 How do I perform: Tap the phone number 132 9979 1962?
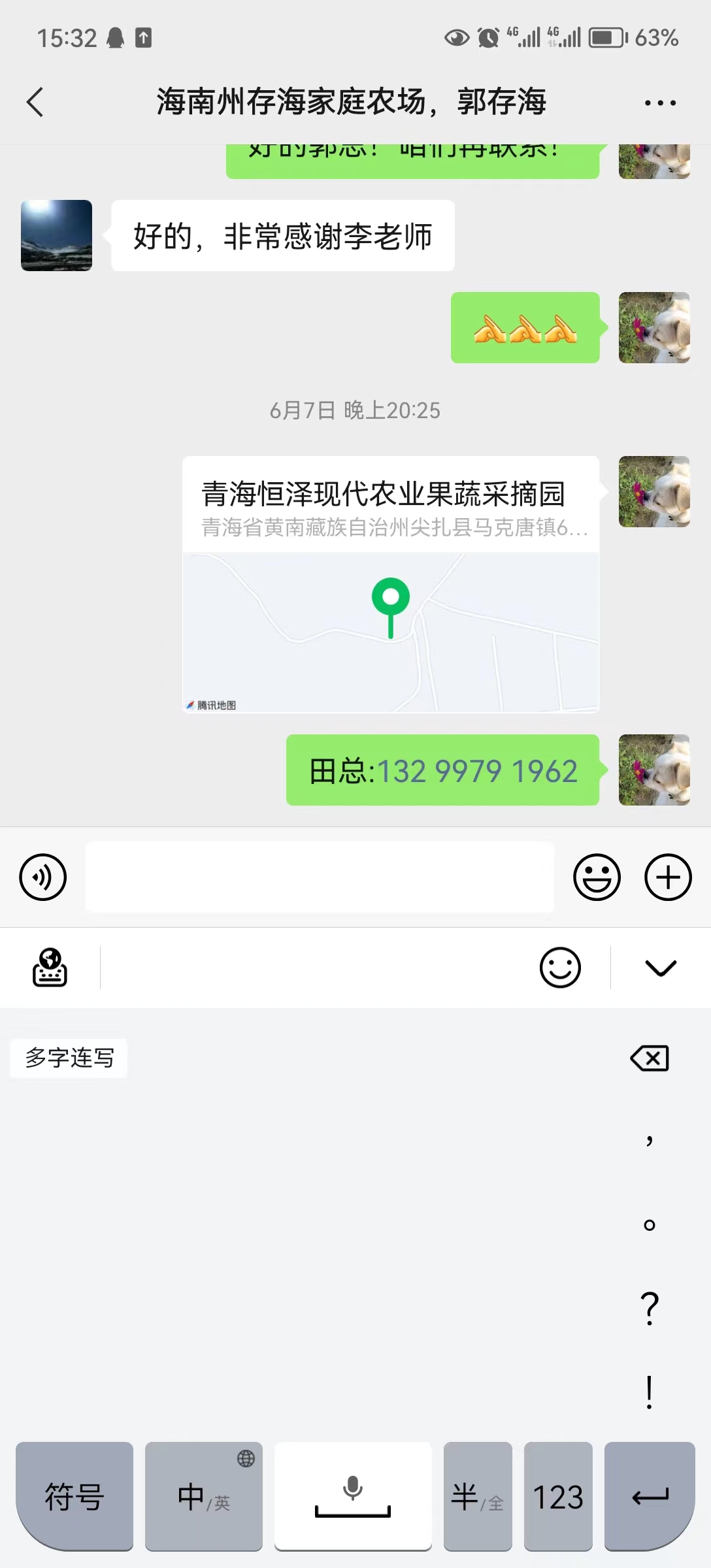(x=477, y=771)
